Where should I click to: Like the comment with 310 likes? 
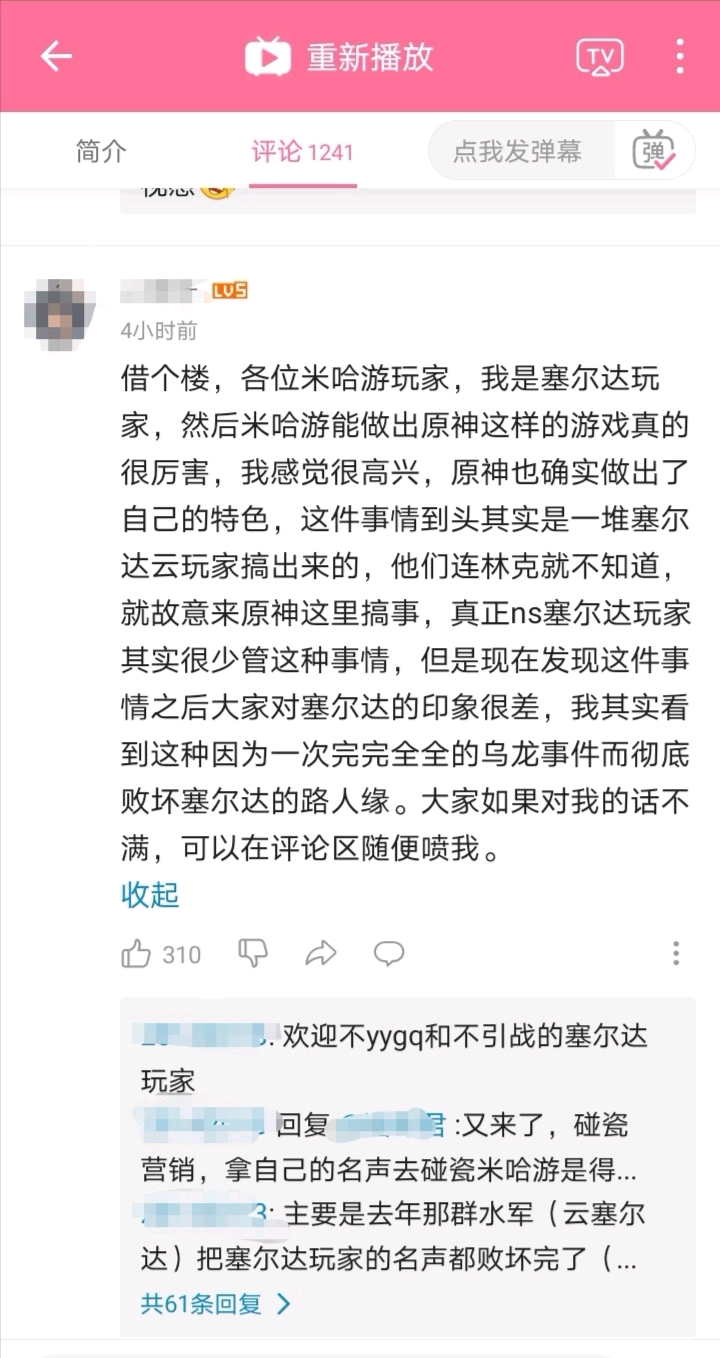coord(137,954)
